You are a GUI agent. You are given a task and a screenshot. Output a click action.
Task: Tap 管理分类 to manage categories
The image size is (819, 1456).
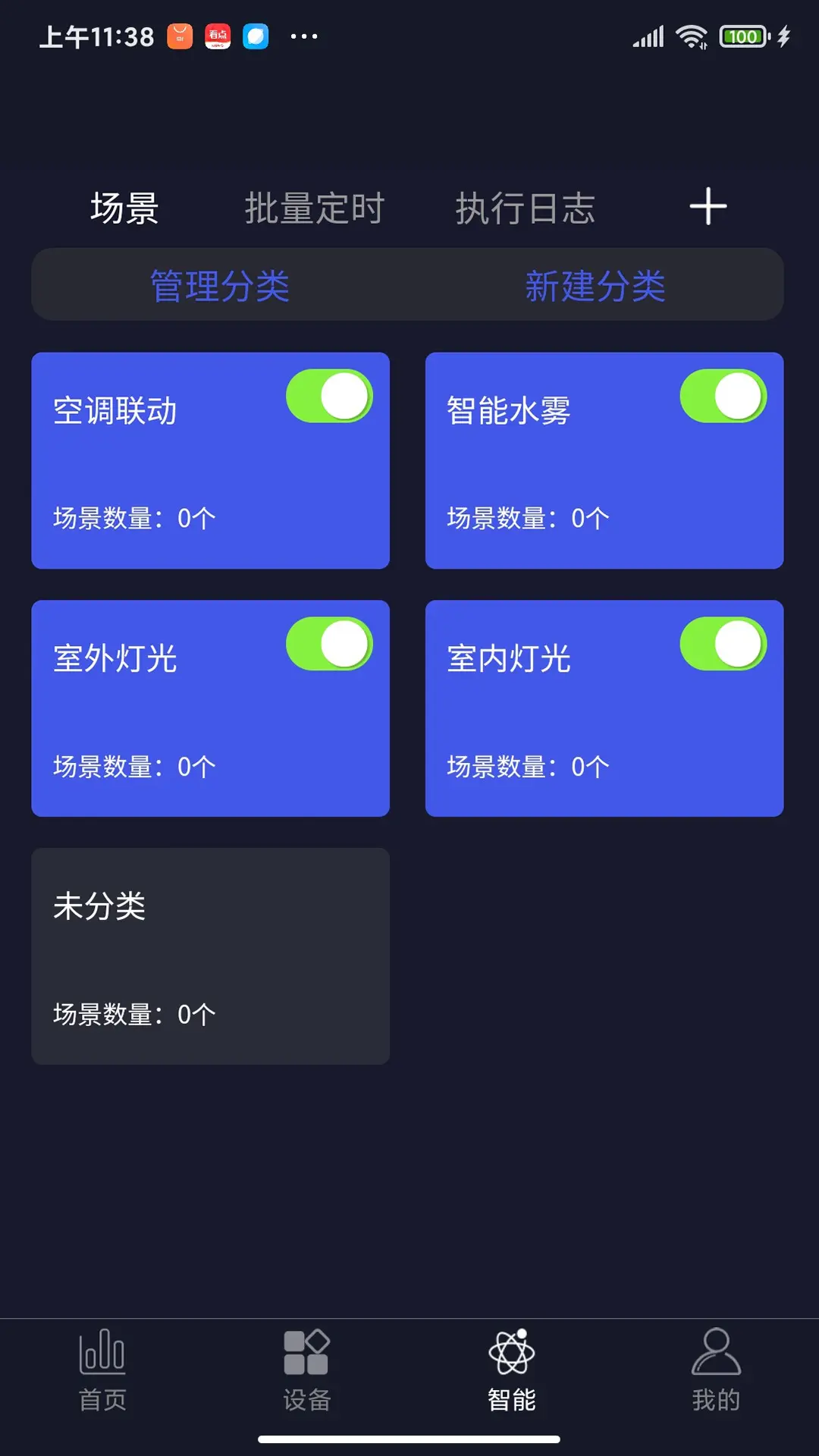click(x=220, y=286)
